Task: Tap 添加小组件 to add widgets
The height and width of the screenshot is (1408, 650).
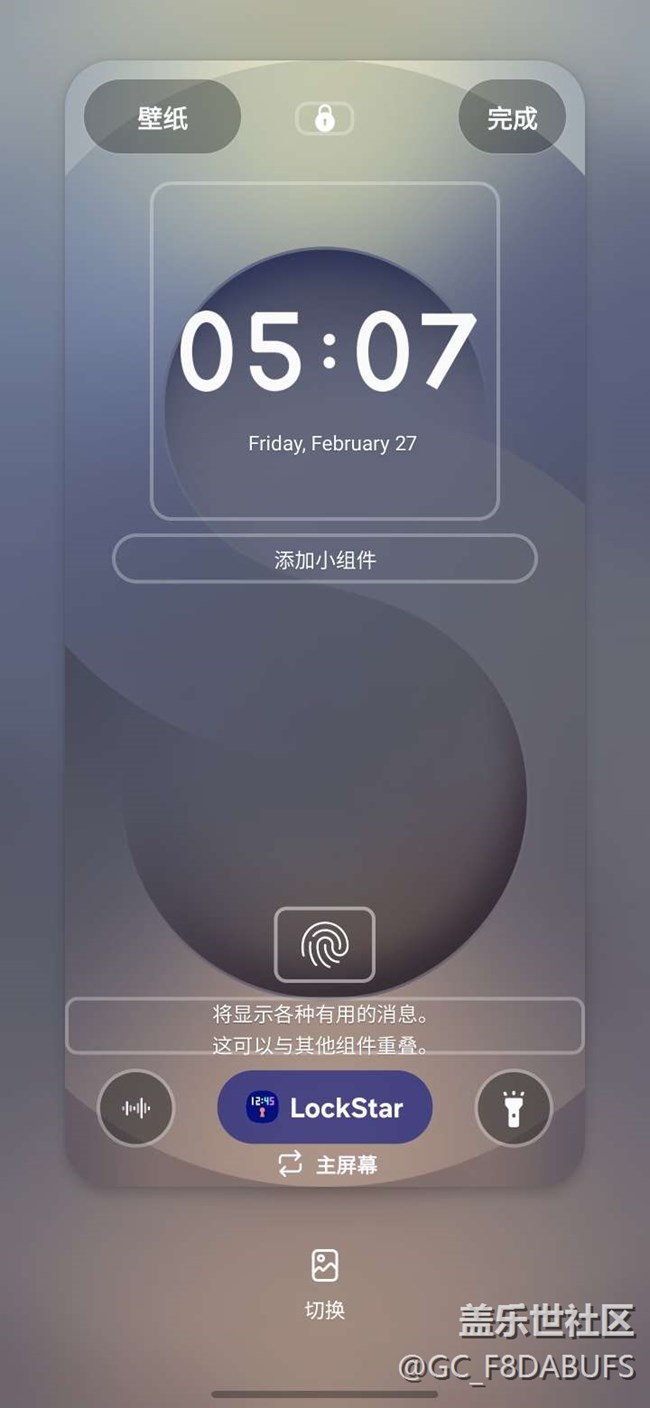Action: 325,559
